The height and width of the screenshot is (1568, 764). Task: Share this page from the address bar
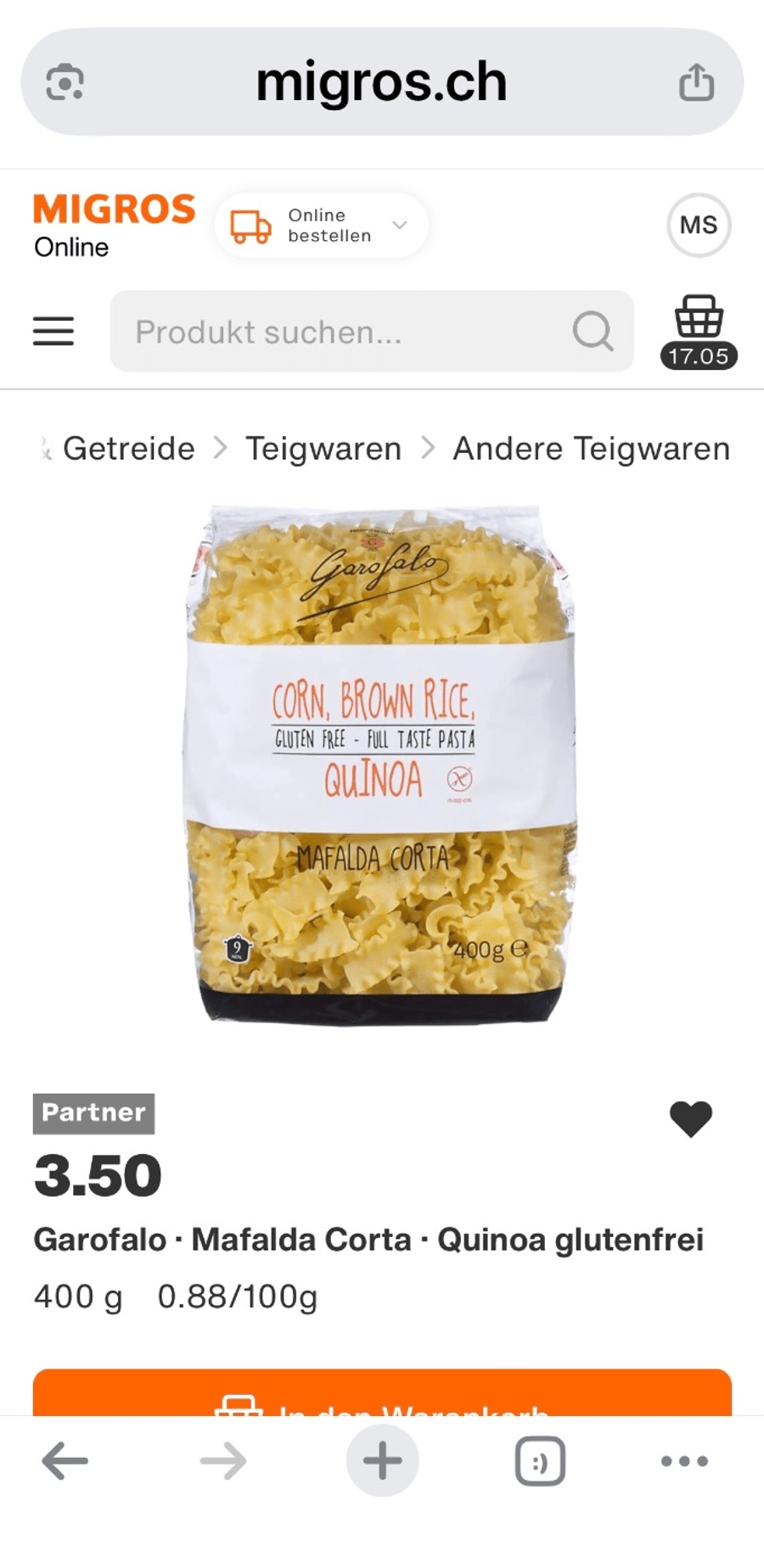point(696,82)
